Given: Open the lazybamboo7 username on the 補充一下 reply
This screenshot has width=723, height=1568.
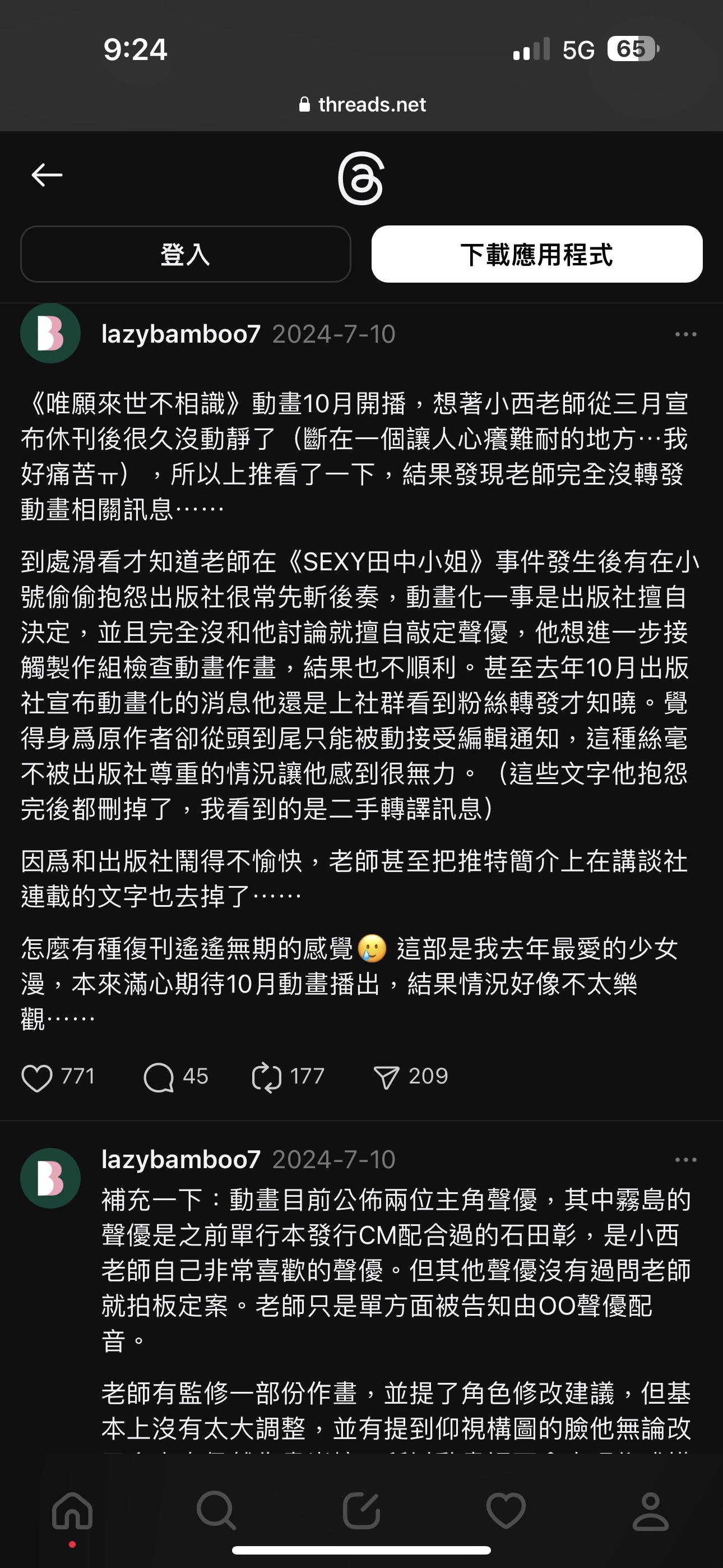Looking at the screenshot, I should pos(180,1160).
